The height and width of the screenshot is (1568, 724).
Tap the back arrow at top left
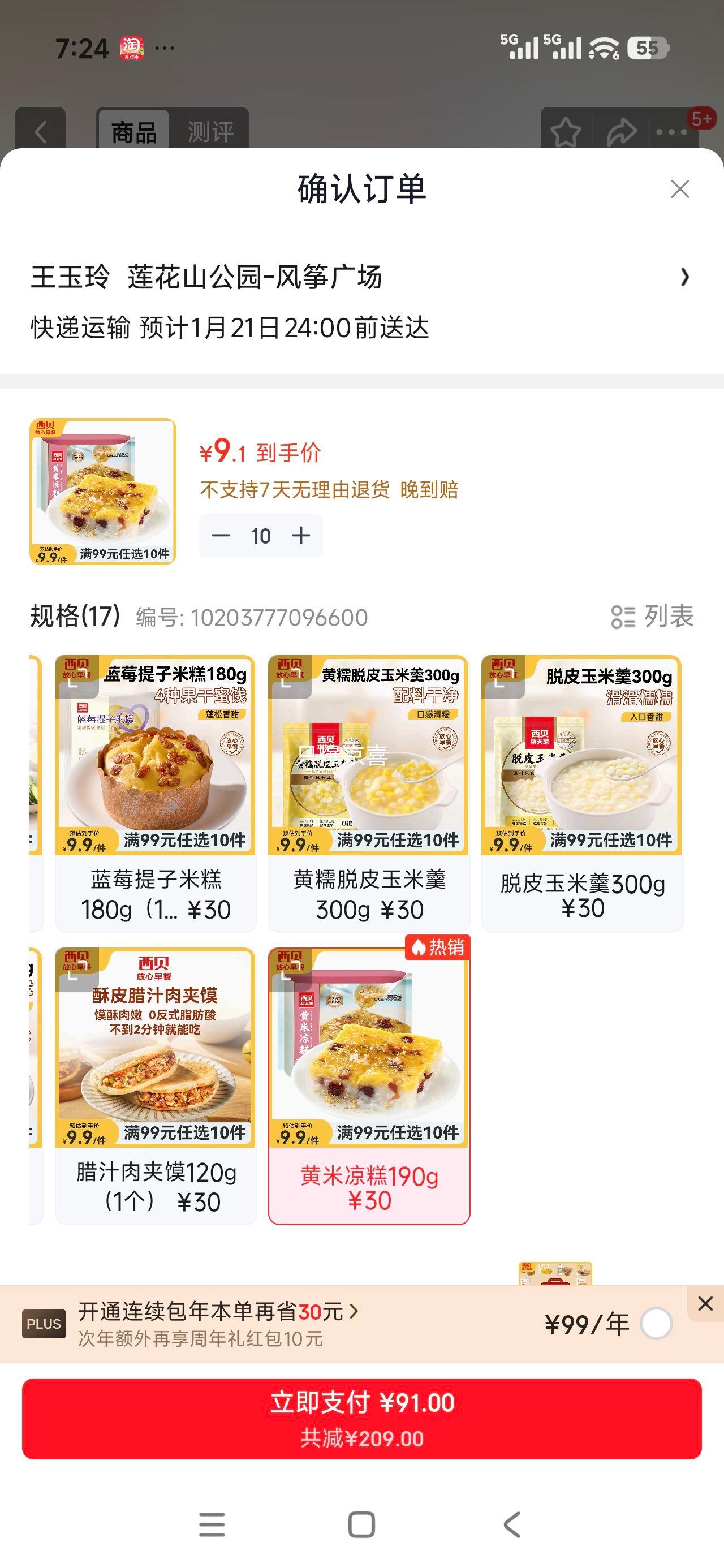pyautogui.click(x=40, y=130)
